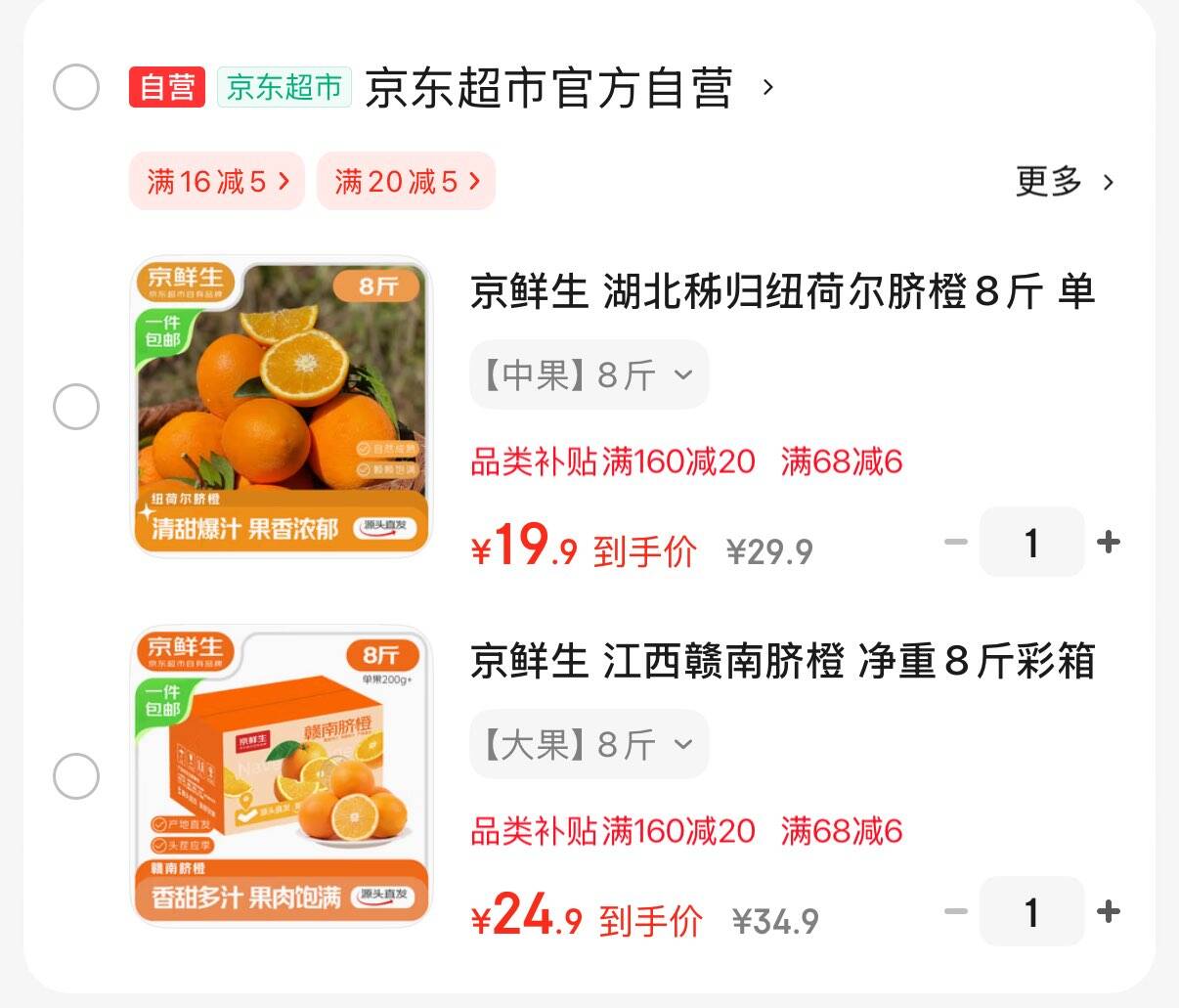Edit the quantity field for 湖北秭归纽荷尔脐橙

1031,543
